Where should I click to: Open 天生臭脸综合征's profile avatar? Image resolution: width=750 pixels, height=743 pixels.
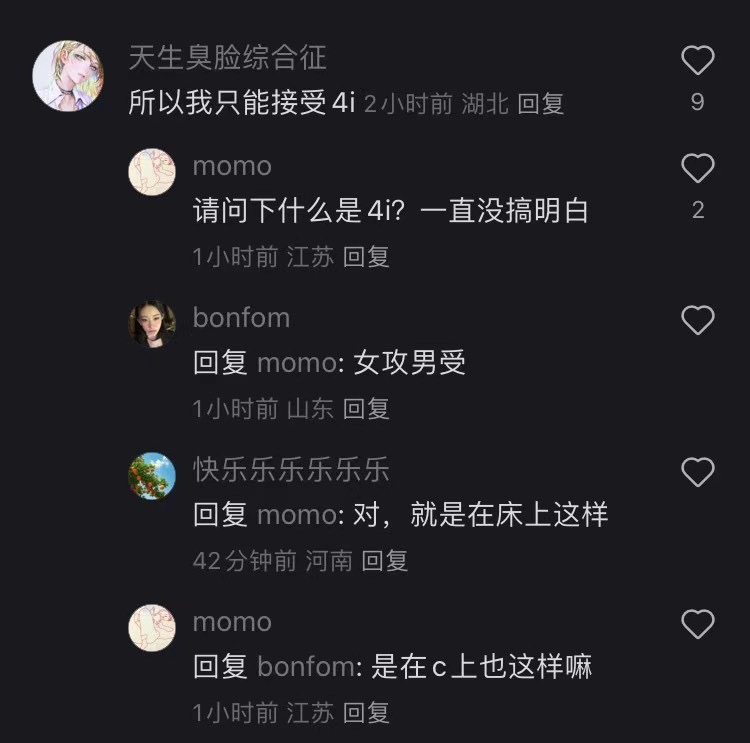click(69, 76)
